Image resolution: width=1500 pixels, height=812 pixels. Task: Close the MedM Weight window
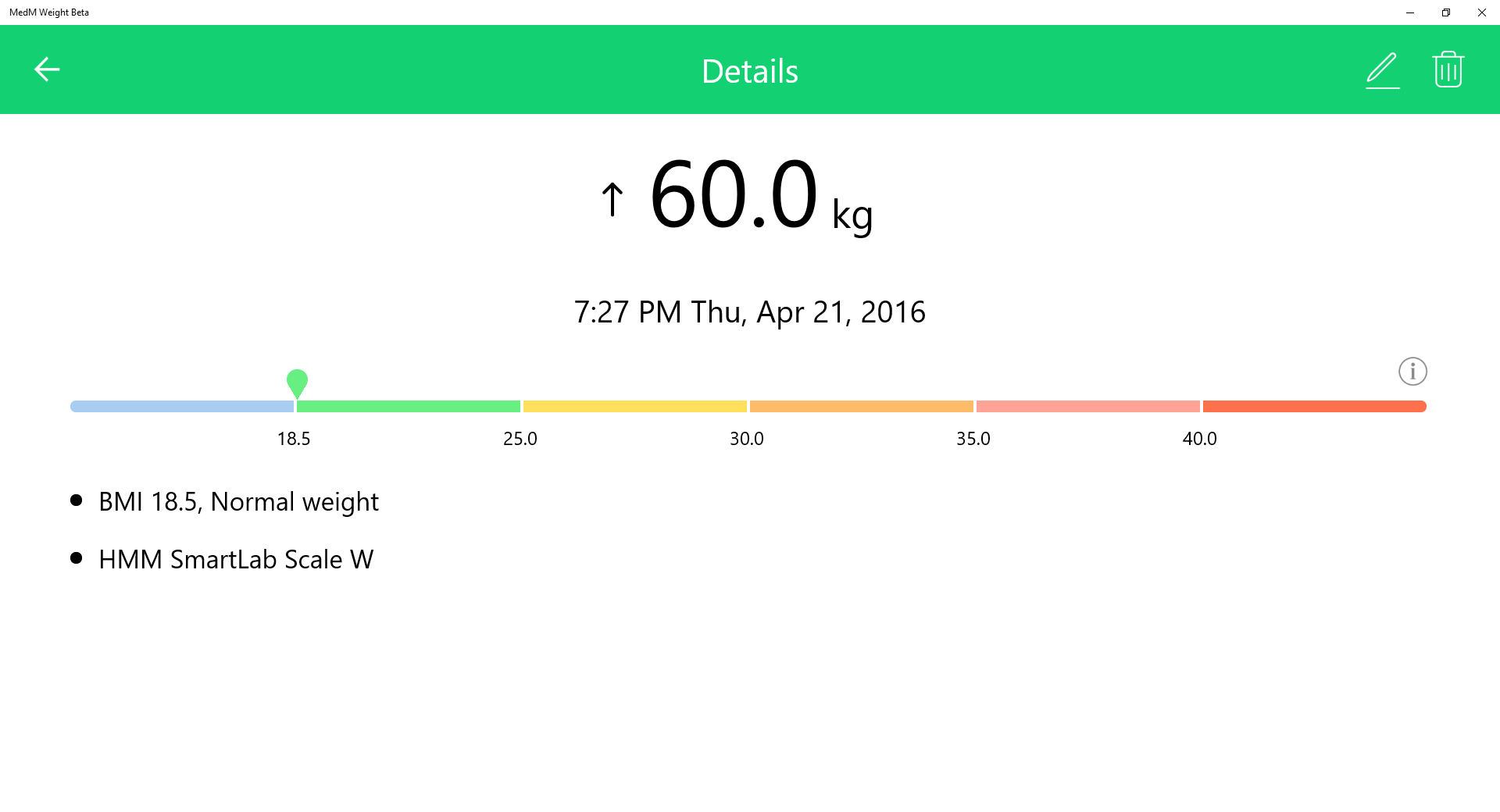click(1481, 12)
